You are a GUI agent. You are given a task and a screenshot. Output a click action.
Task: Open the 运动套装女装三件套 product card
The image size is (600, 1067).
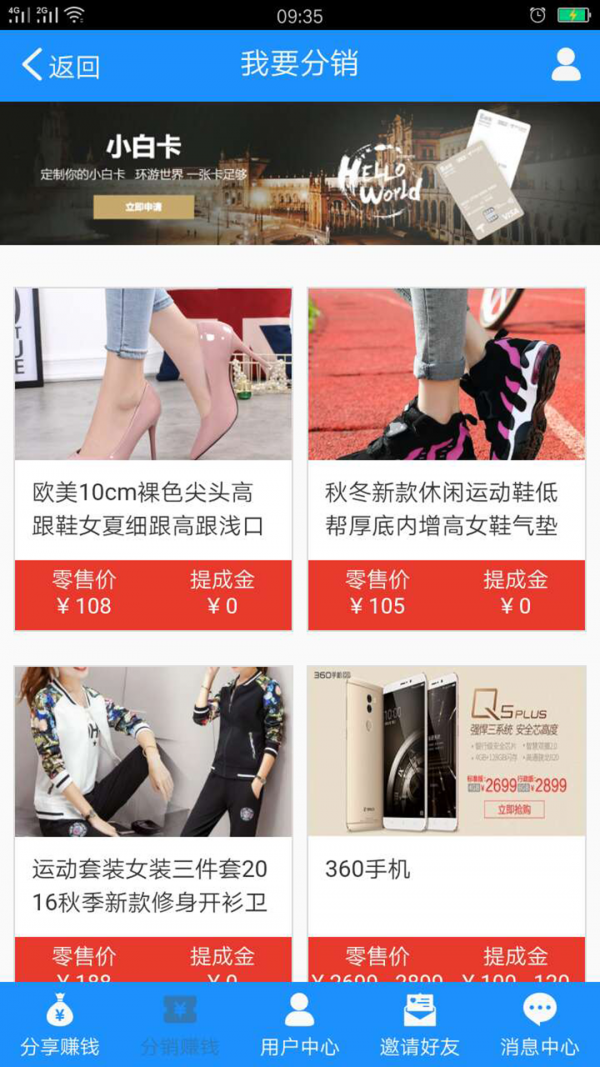tap(153, 820)
